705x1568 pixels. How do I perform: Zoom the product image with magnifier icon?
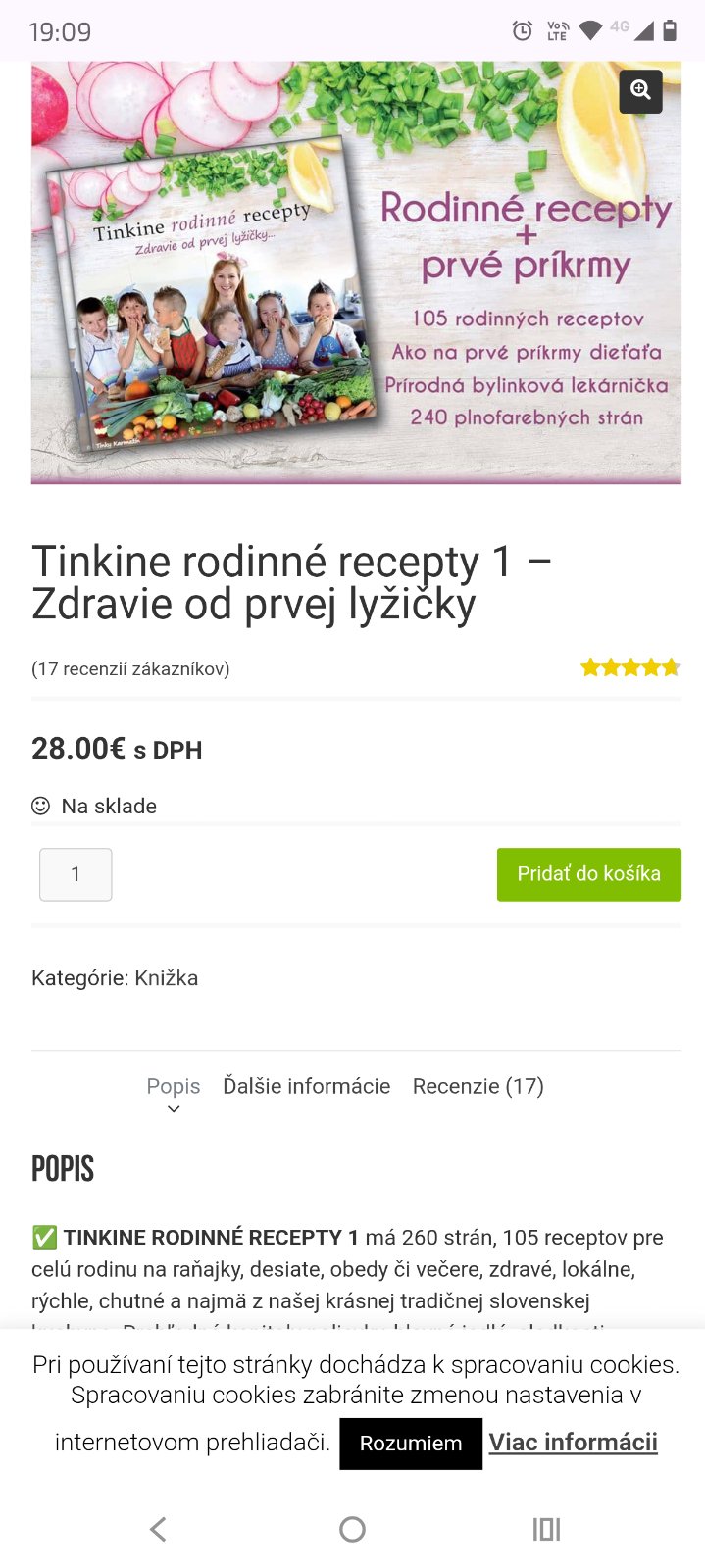(640, 91)
